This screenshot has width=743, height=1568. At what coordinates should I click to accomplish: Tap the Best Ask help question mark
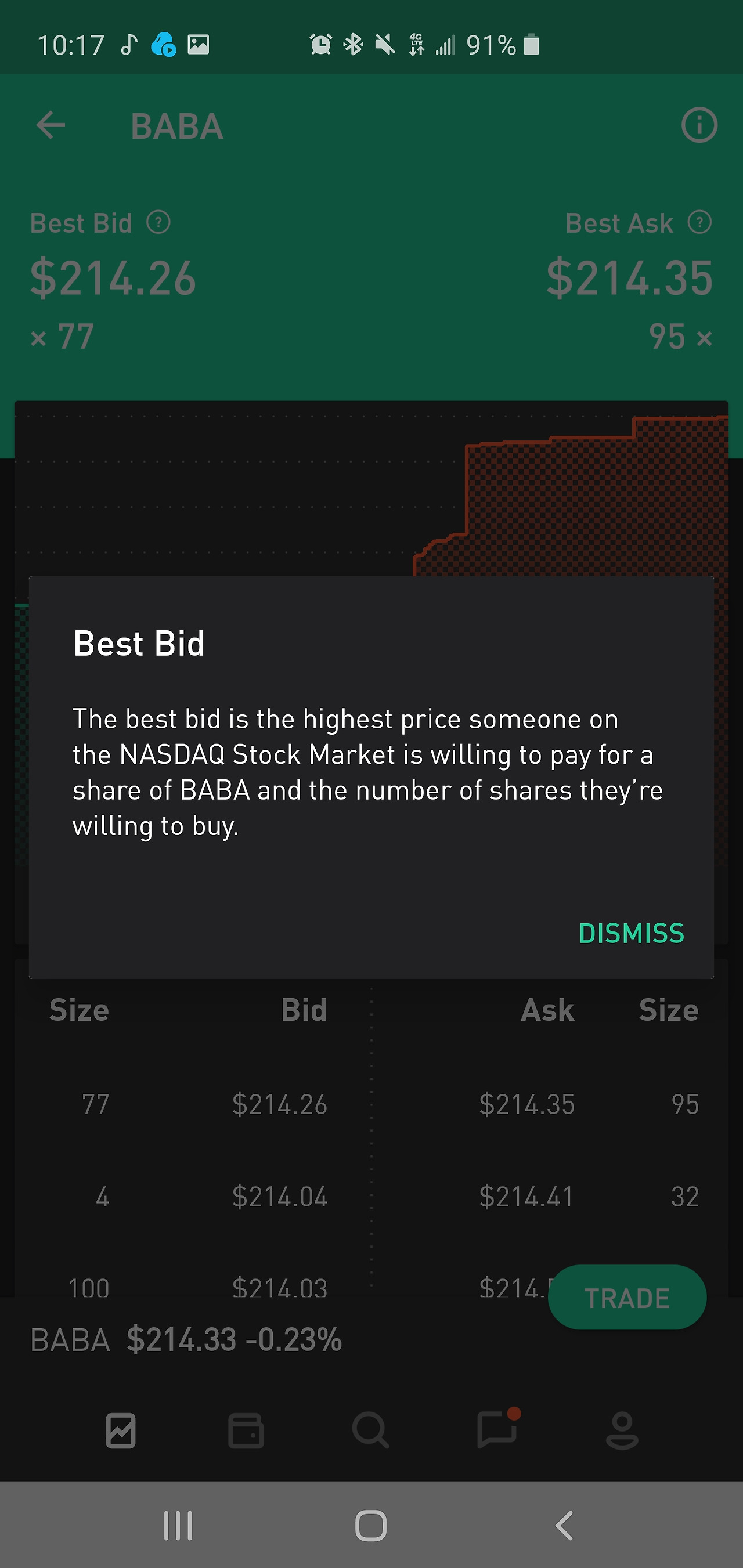point(699,223)
